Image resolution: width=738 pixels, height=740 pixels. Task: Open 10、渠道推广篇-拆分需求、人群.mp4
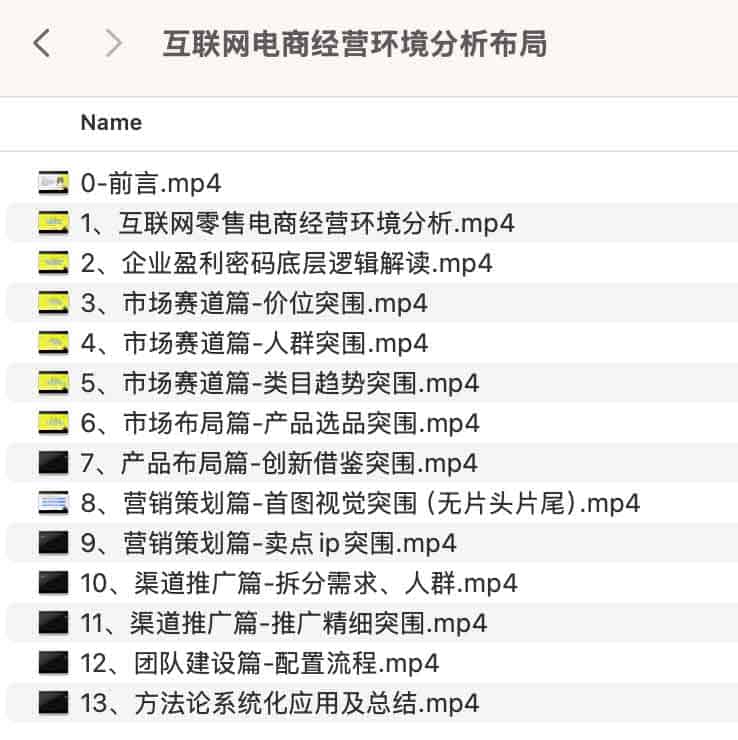point(298,583)
